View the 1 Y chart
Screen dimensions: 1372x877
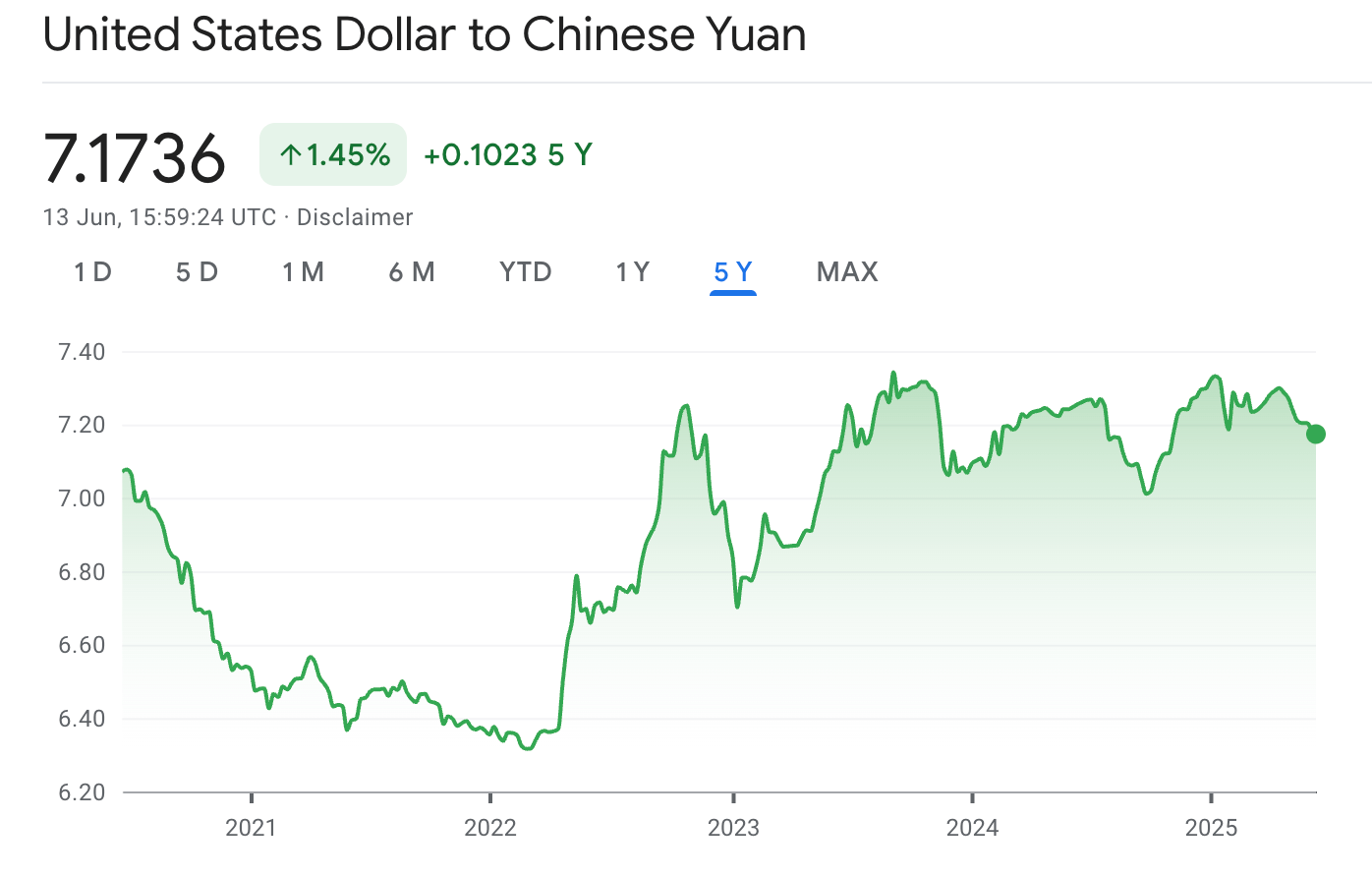pyautogui.click(x=633, y=272)
